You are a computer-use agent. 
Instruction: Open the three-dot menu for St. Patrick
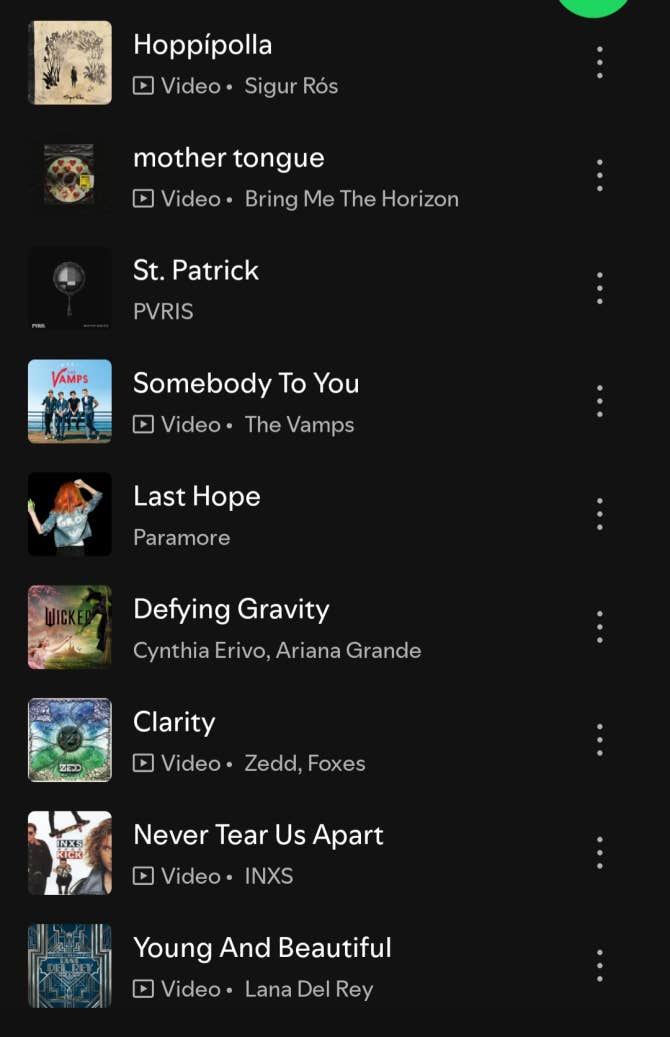(600, 288)
